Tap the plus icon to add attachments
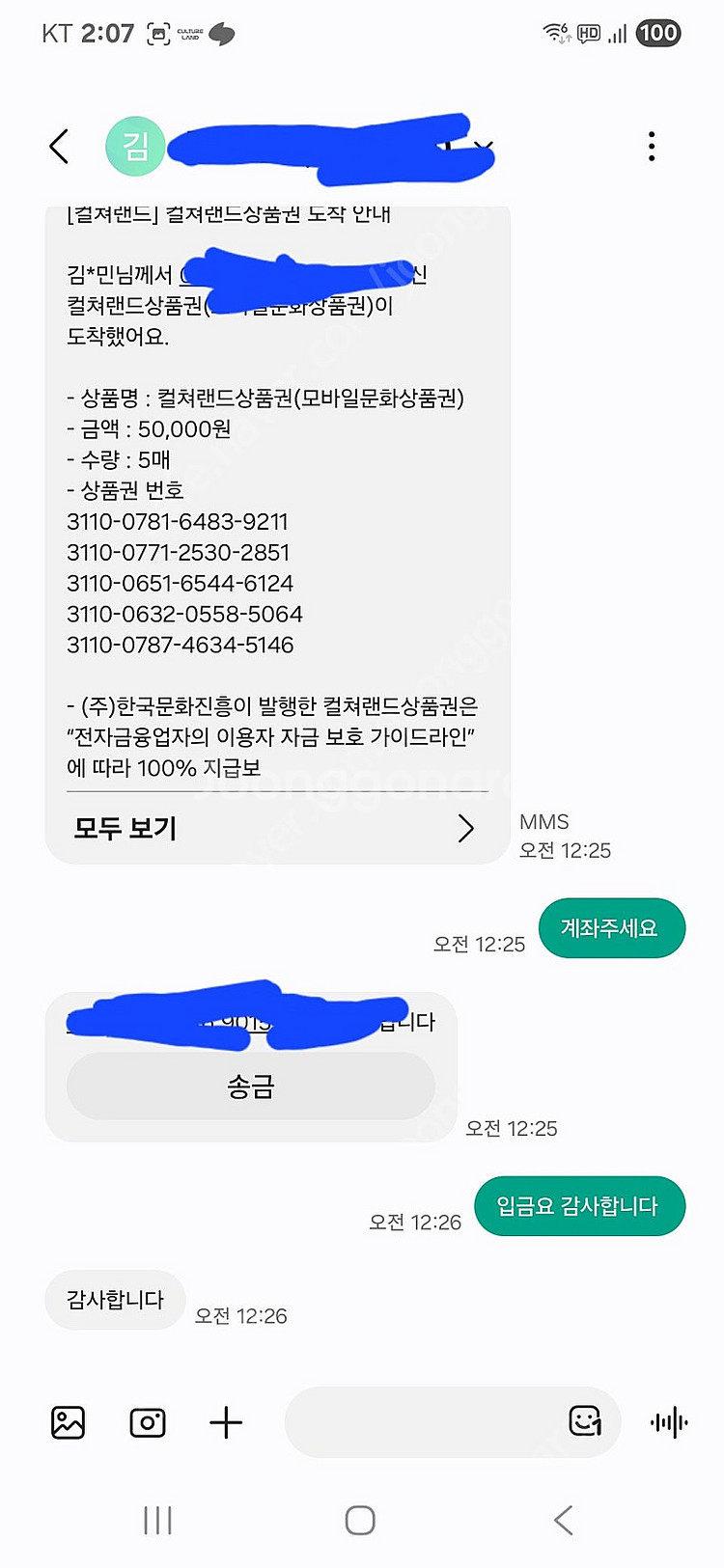Screen dimensions: 724x1568 coord(226,1422)
